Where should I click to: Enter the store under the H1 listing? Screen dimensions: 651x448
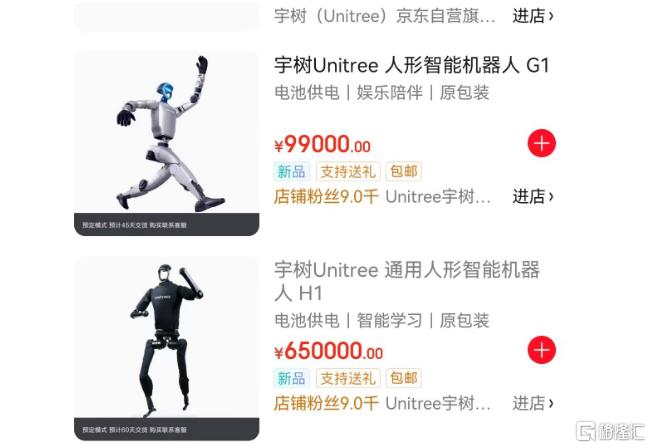[533, 403]
